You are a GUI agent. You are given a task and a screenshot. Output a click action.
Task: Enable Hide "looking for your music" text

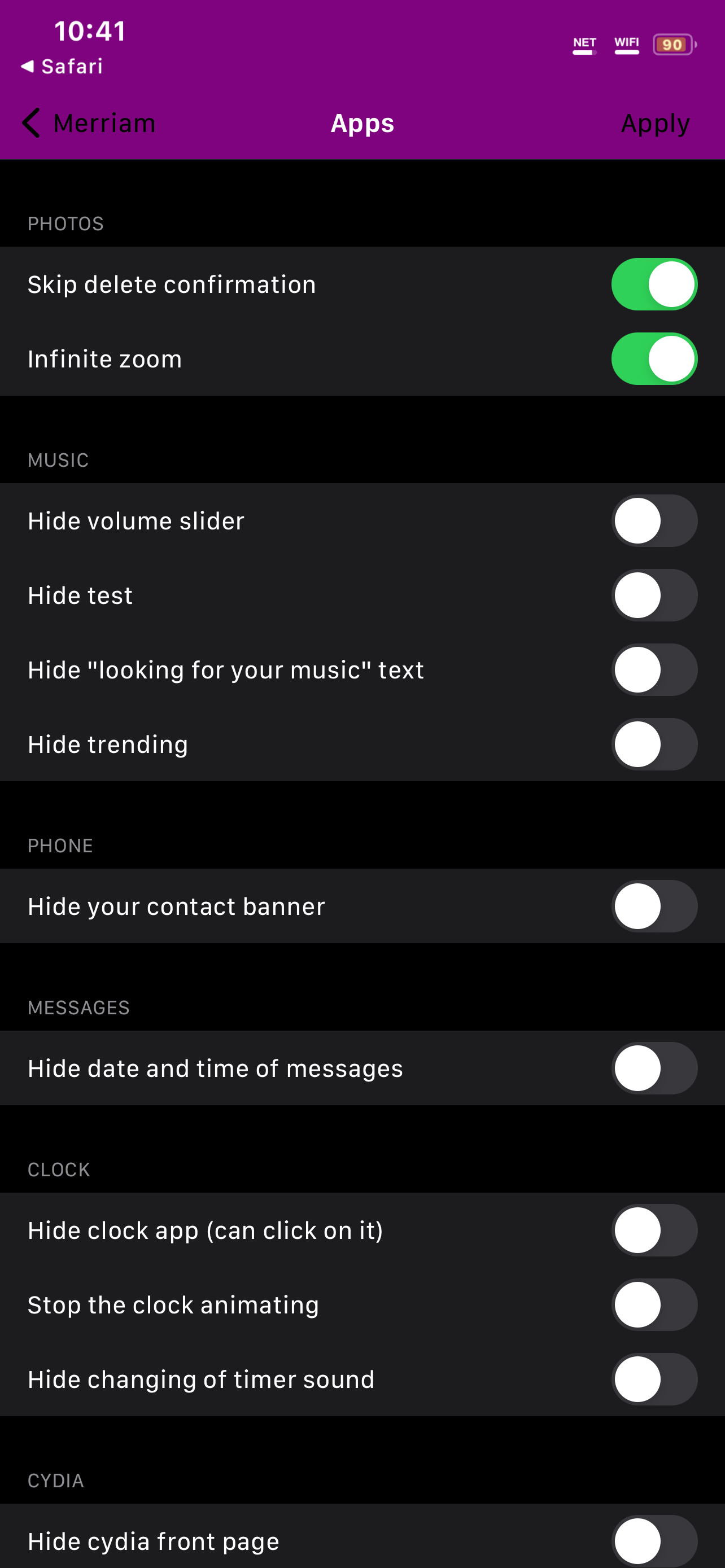tap(654, 669)
